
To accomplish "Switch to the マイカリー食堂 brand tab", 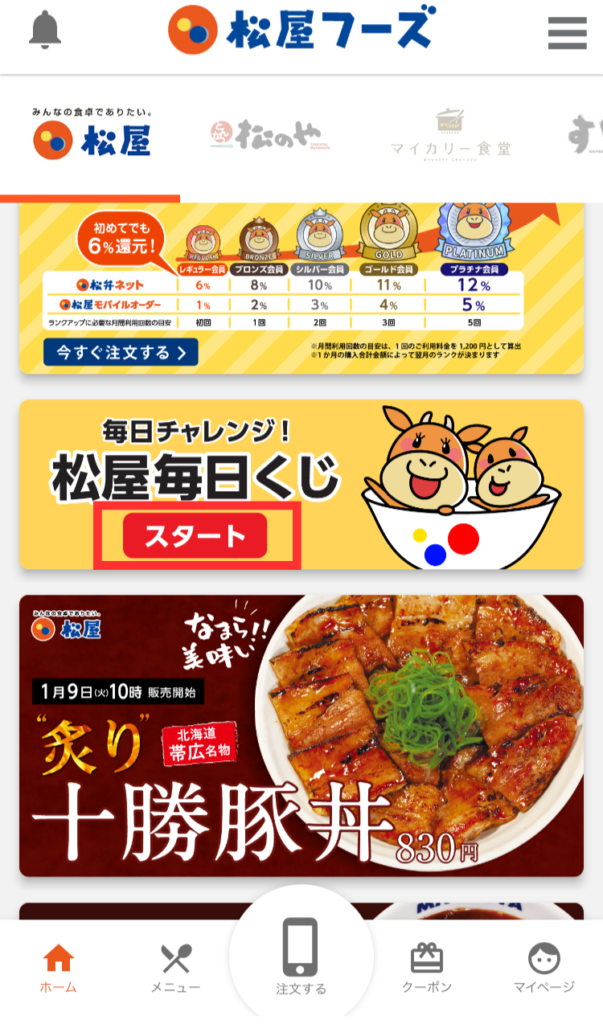I will click(450, 135).
